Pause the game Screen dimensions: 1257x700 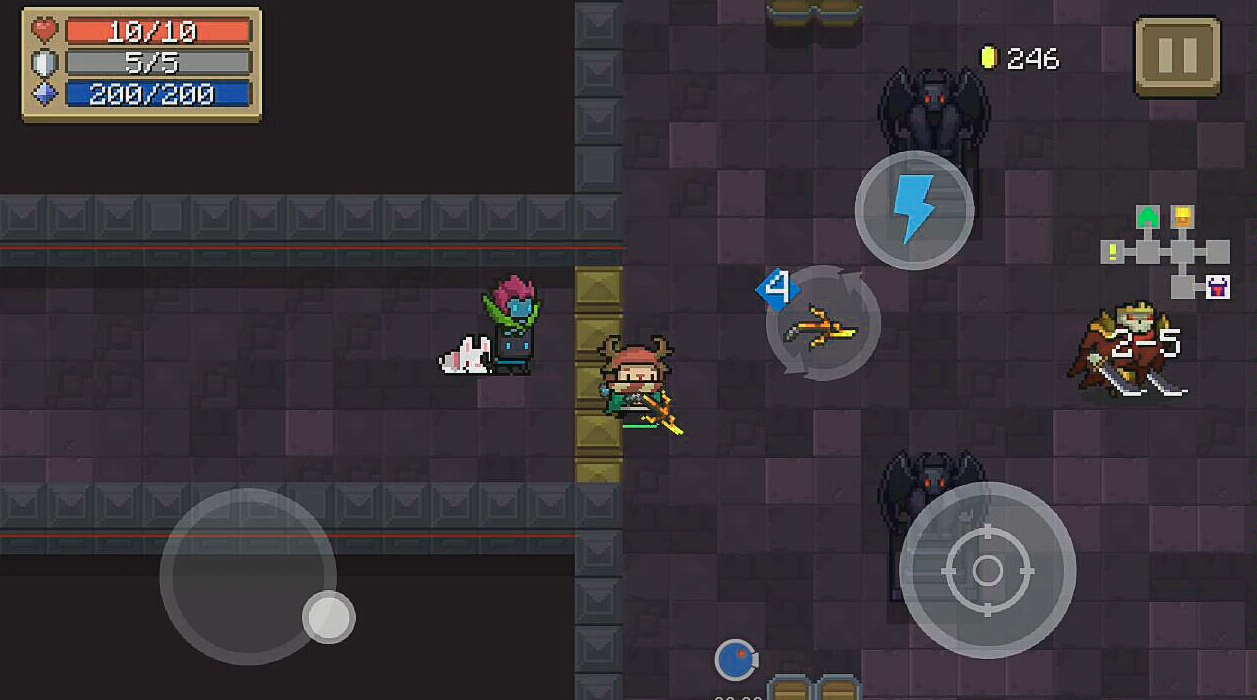tap(1177, 56)
